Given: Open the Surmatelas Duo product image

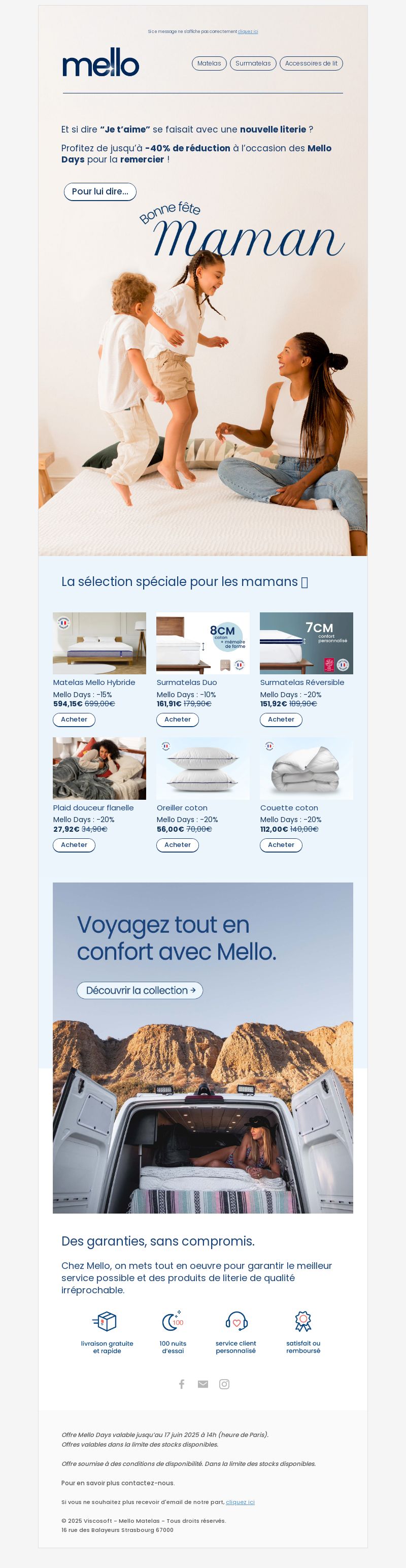Looking at the screenshot, I should click(x=202, y=643).
